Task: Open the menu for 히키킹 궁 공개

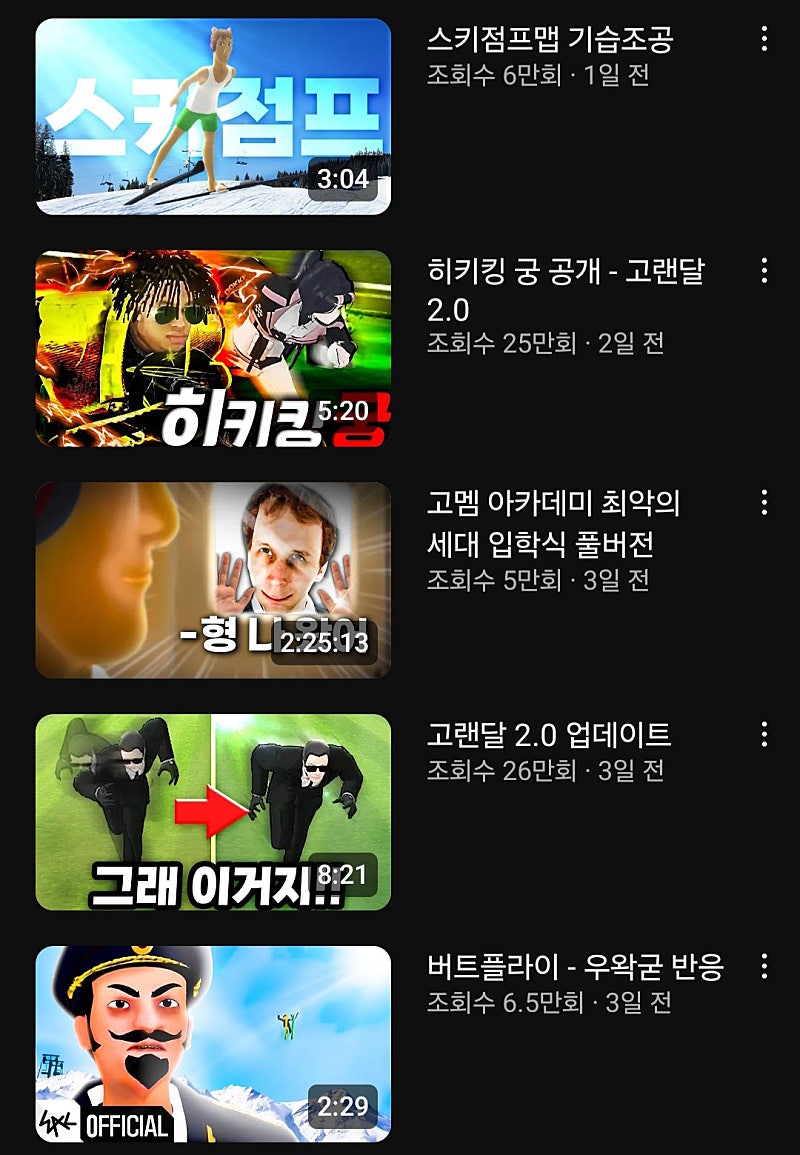Action: coord(764,270)
